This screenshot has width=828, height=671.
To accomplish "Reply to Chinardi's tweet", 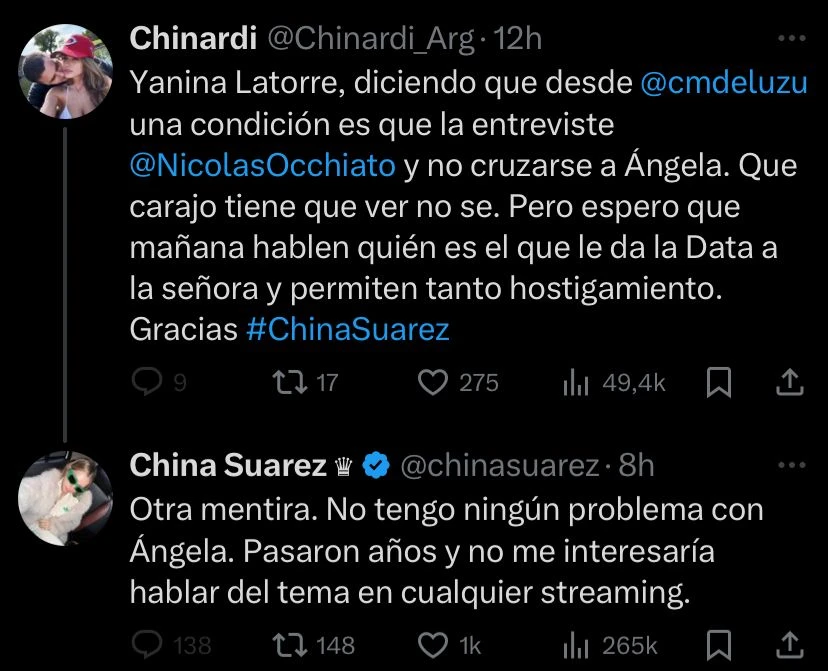I will coord(148,382).
